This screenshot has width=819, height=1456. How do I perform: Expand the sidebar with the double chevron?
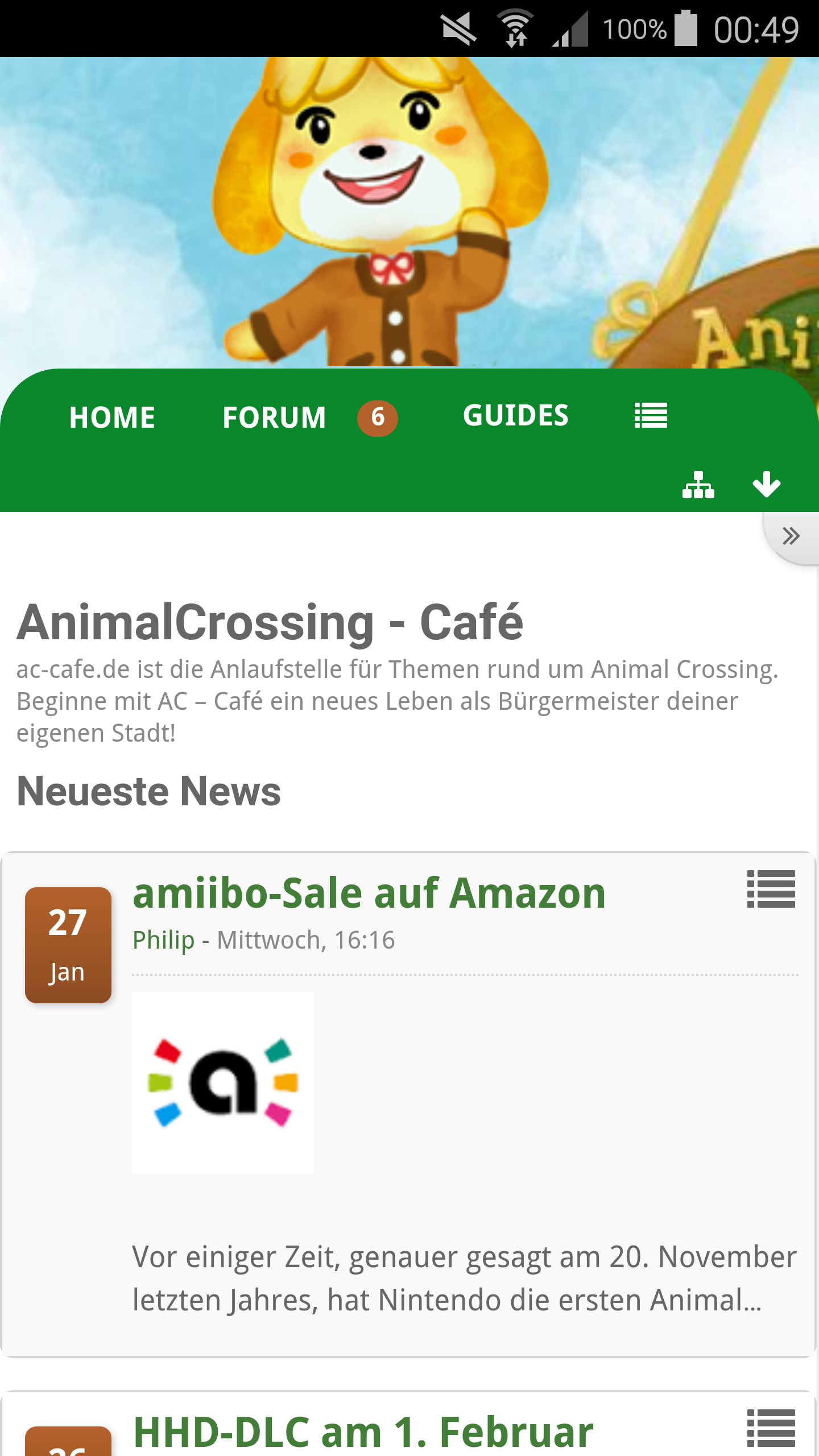791,536
